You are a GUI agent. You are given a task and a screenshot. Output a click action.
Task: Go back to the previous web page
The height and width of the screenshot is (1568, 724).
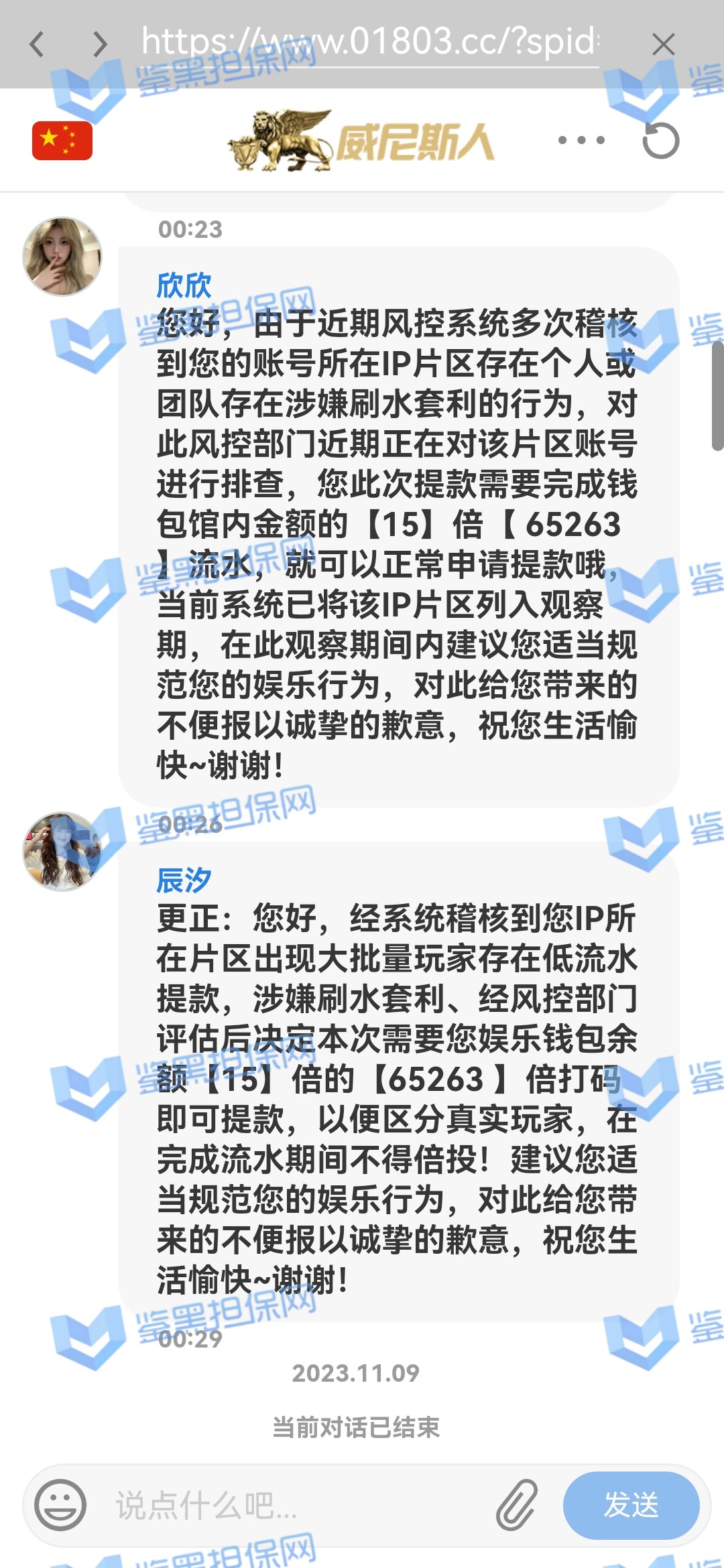pyautogui.click(x=38, y=44)
